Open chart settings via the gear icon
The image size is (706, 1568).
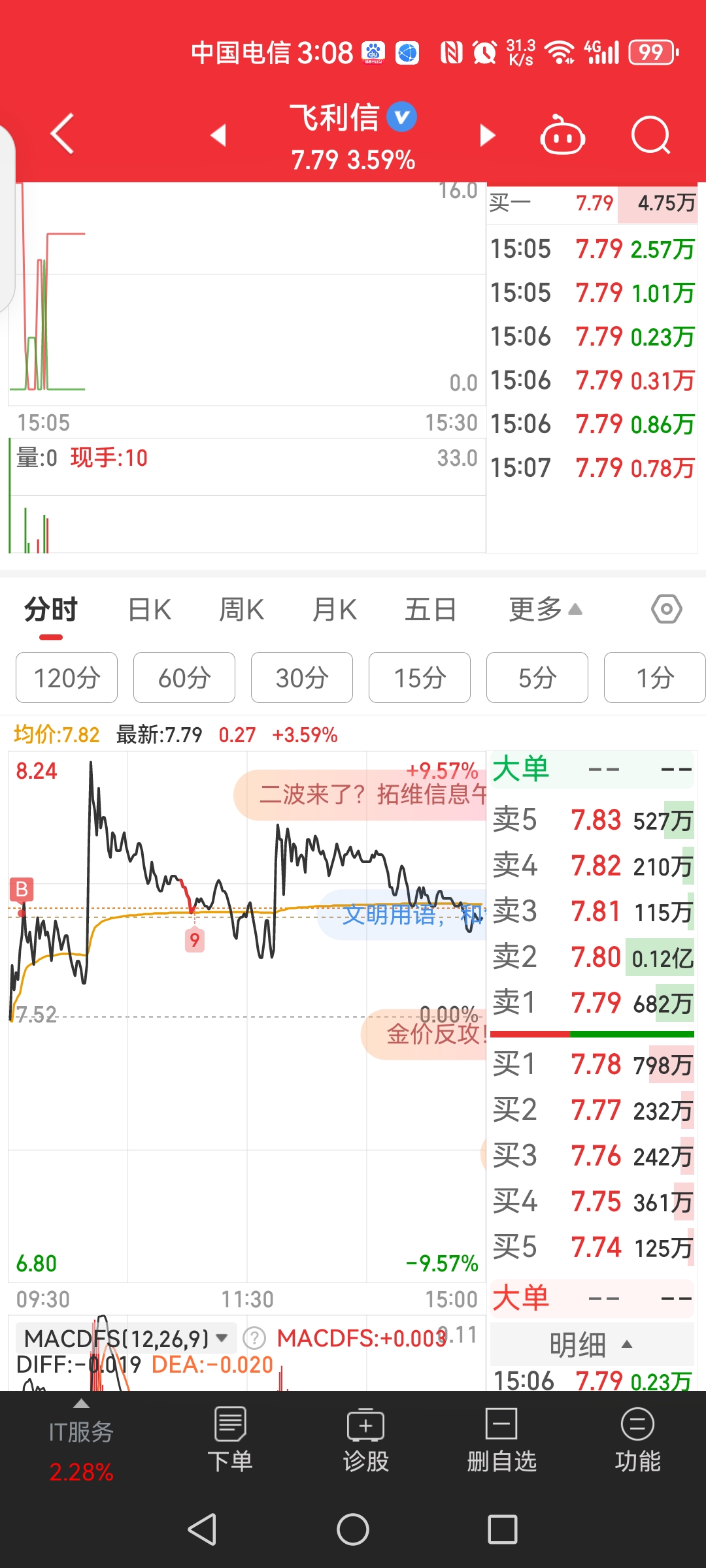[667, 609]
